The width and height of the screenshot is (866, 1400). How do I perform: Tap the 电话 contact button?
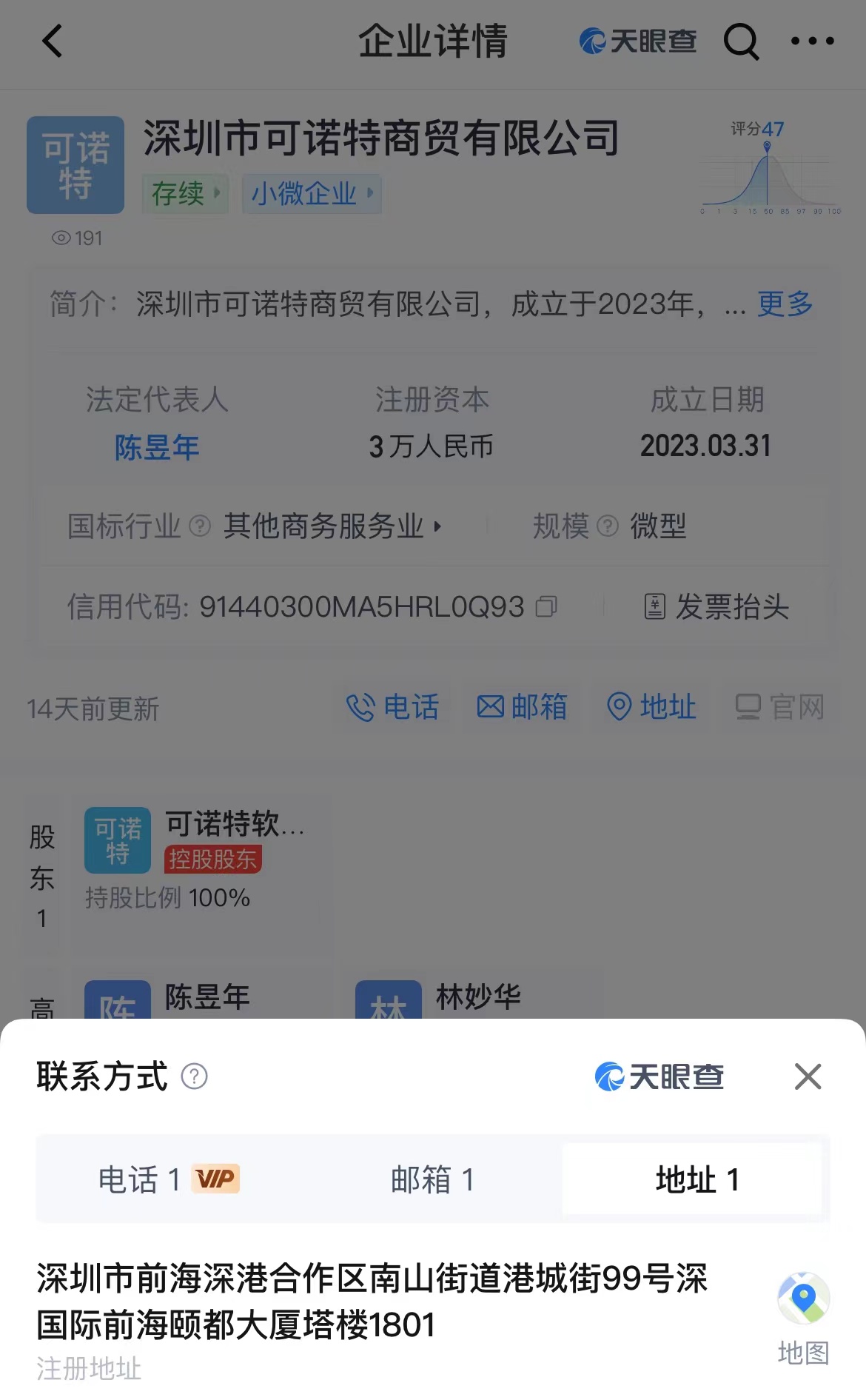[x=393, y=707]
